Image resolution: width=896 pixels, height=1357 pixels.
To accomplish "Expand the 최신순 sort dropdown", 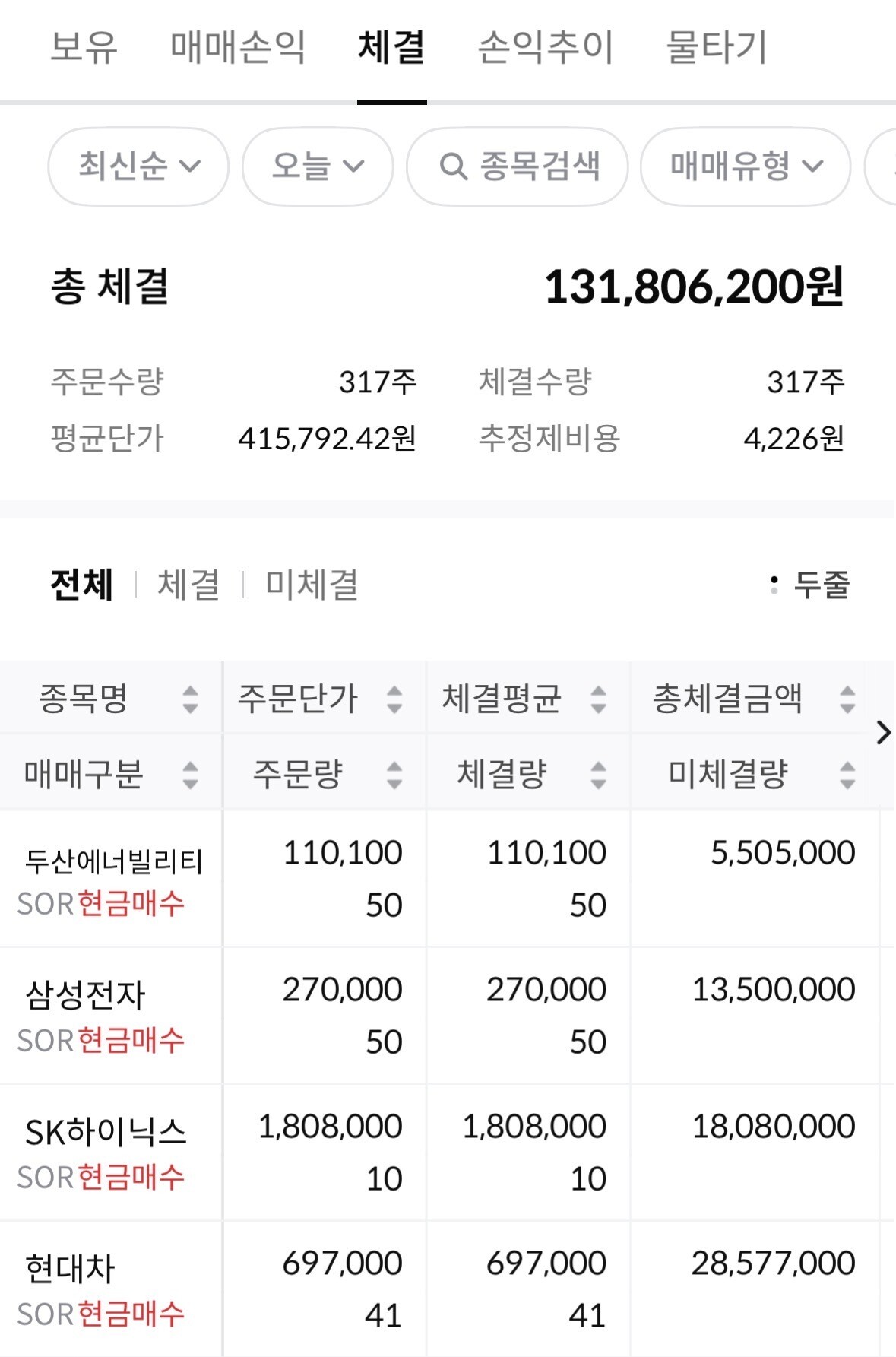I will click(138, 166).
